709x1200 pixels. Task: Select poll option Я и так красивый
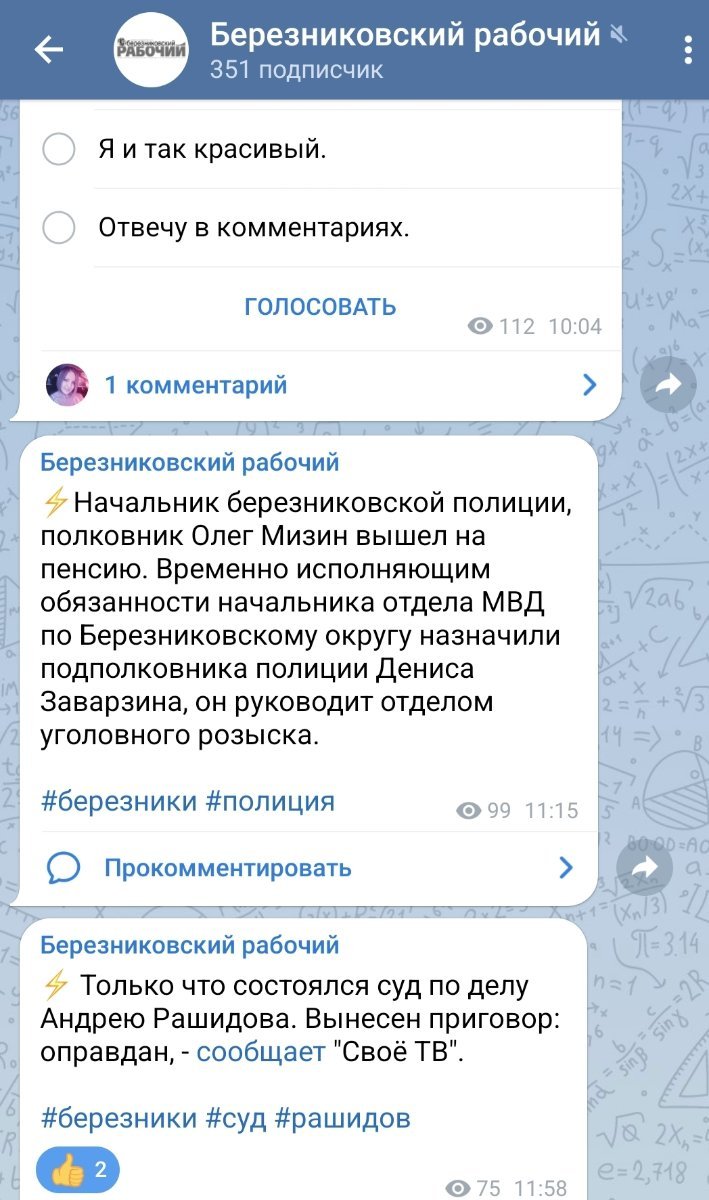coord(60,150)
